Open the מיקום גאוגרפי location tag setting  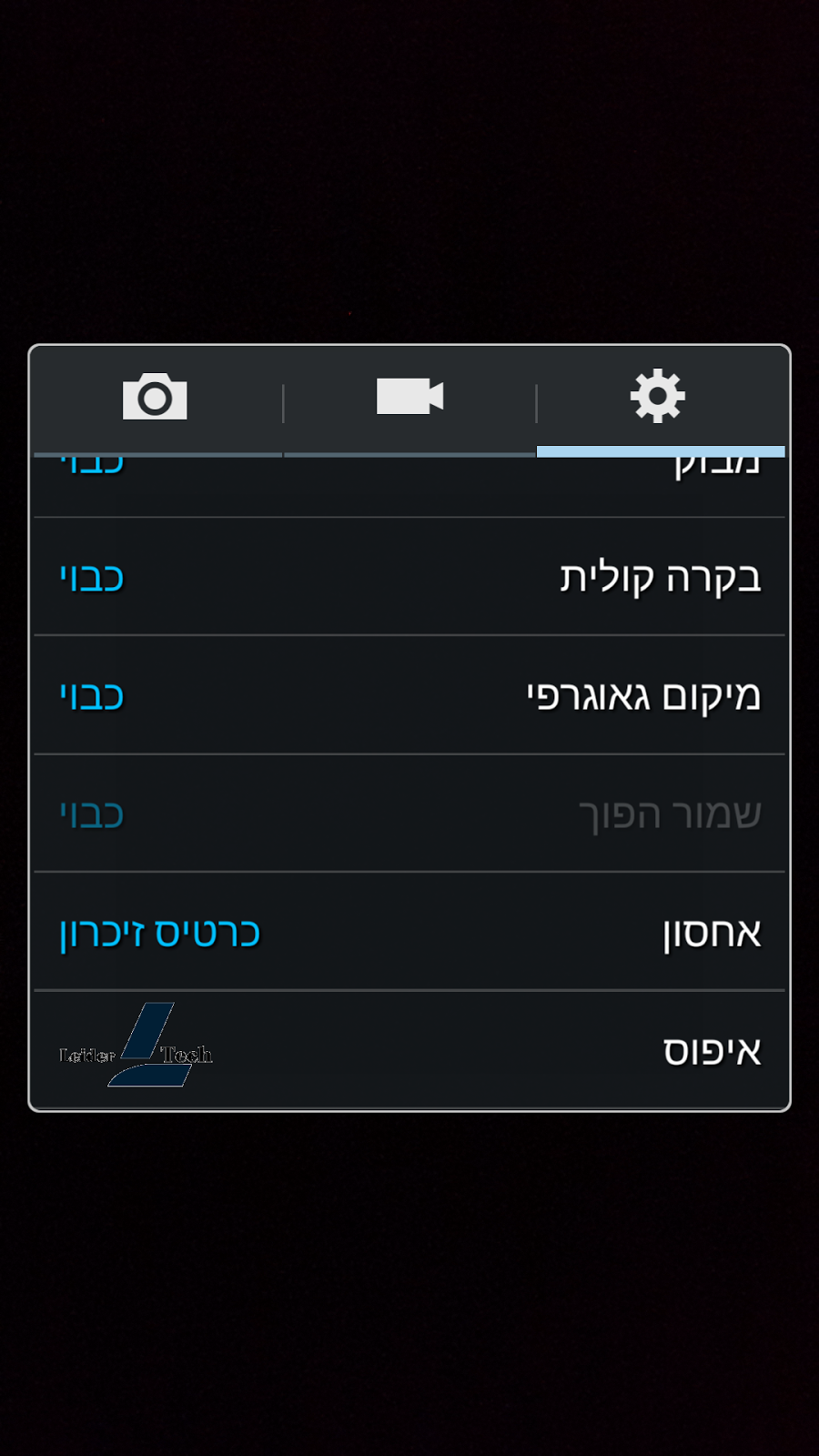(409, 695)
